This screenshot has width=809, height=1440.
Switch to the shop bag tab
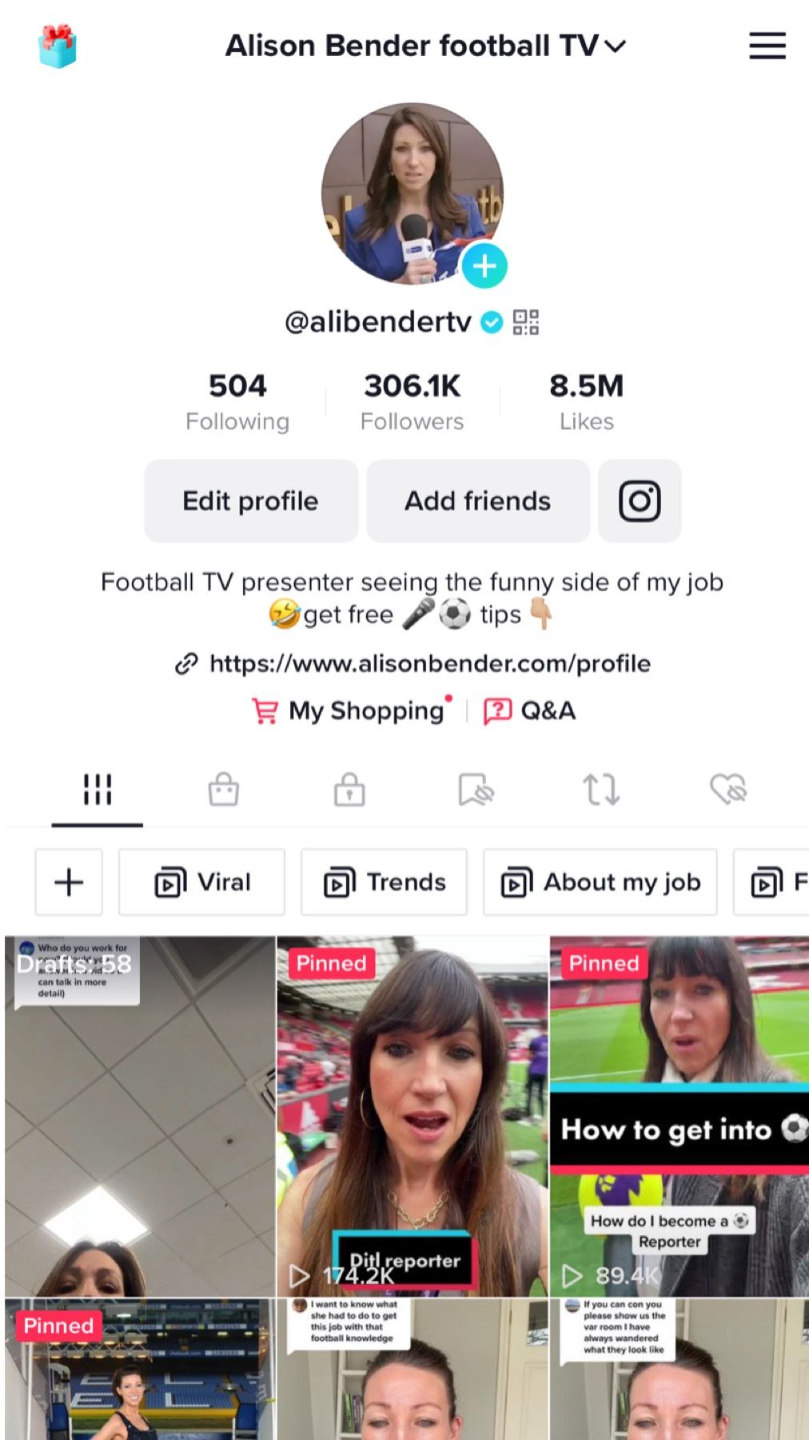click(223, 790)
